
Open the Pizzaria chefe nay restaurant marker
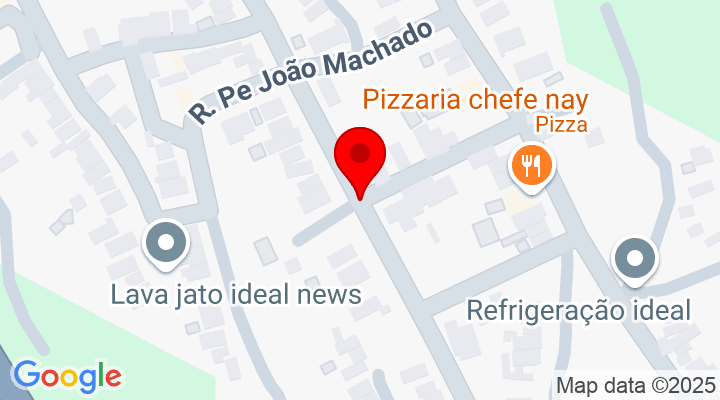click(x=531, y=164)
